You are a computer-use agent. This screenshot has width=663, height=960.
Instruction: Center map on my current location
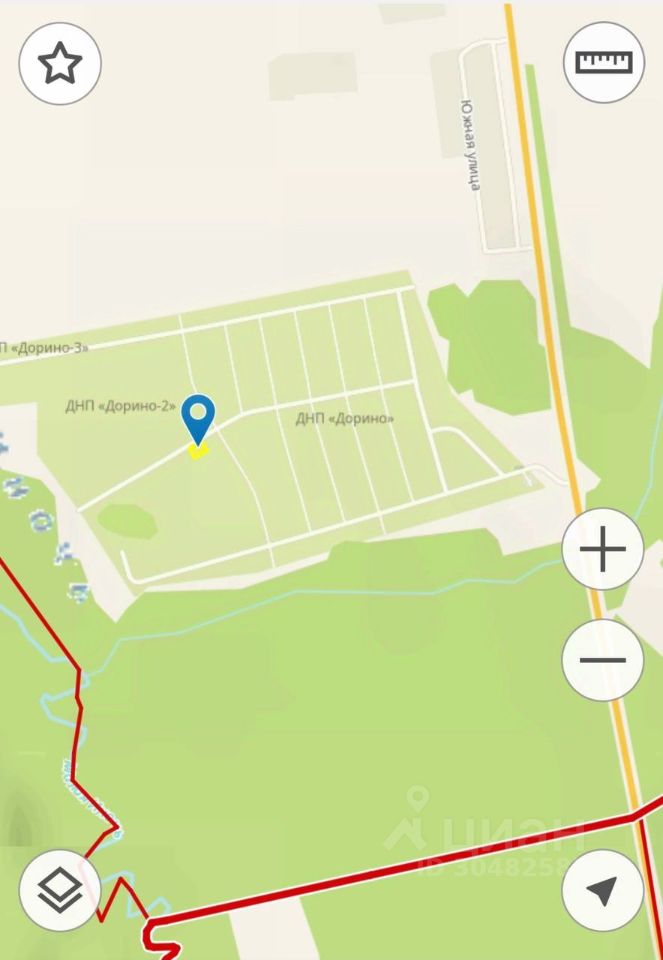602,889
